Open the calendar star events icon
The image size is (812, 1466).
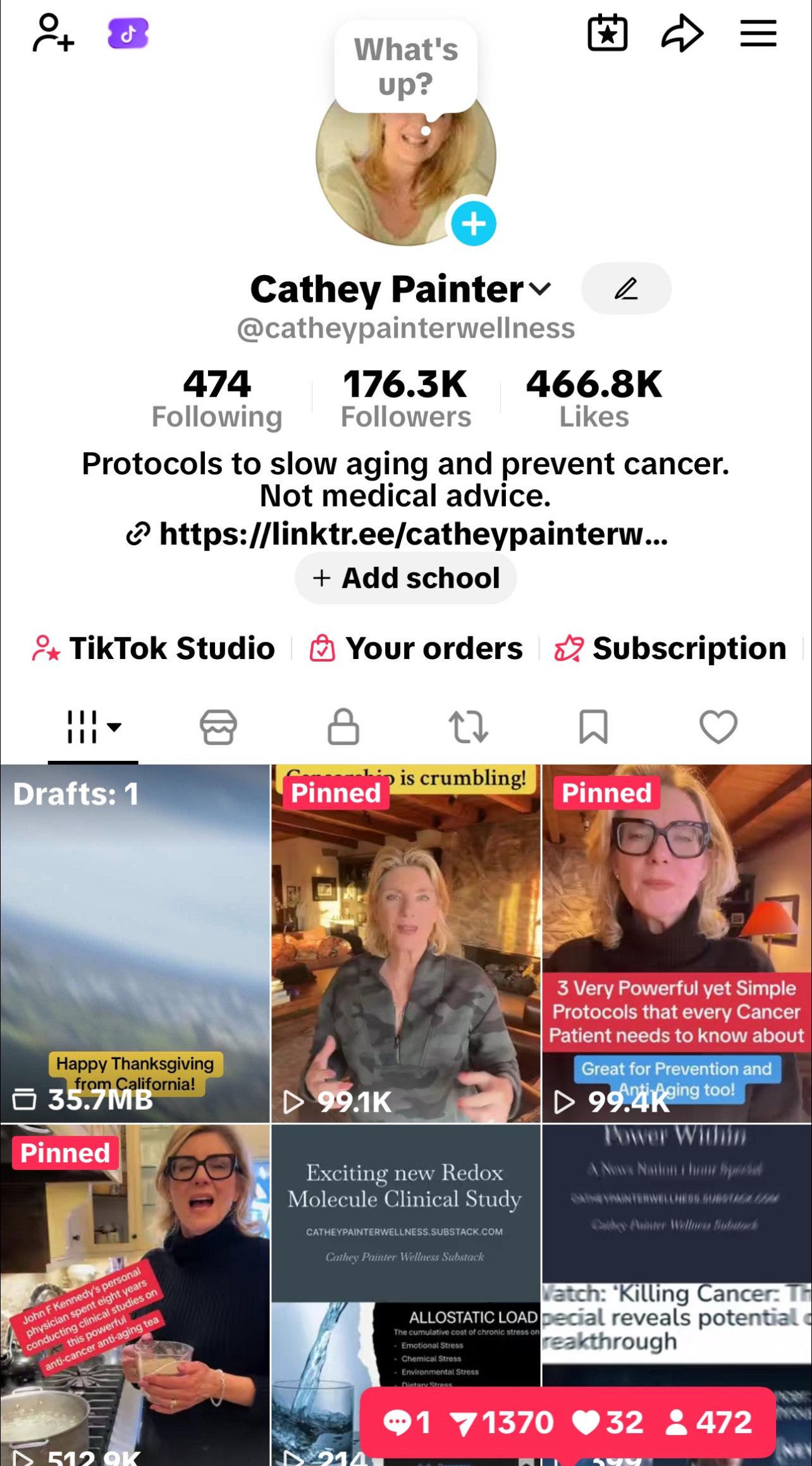(x=607, y=33)
